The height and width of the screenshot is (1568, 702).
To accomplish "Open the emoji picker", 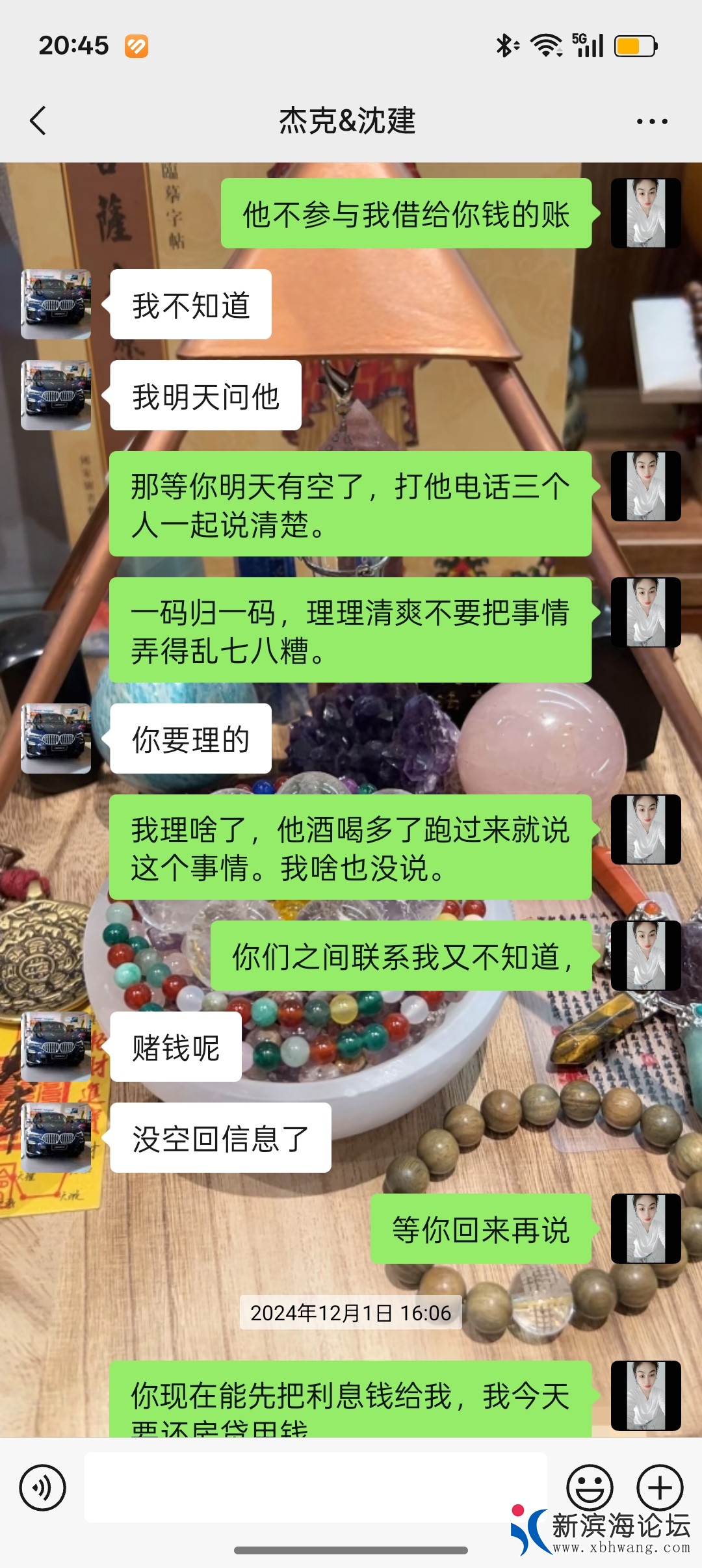I will point(590,1487).
